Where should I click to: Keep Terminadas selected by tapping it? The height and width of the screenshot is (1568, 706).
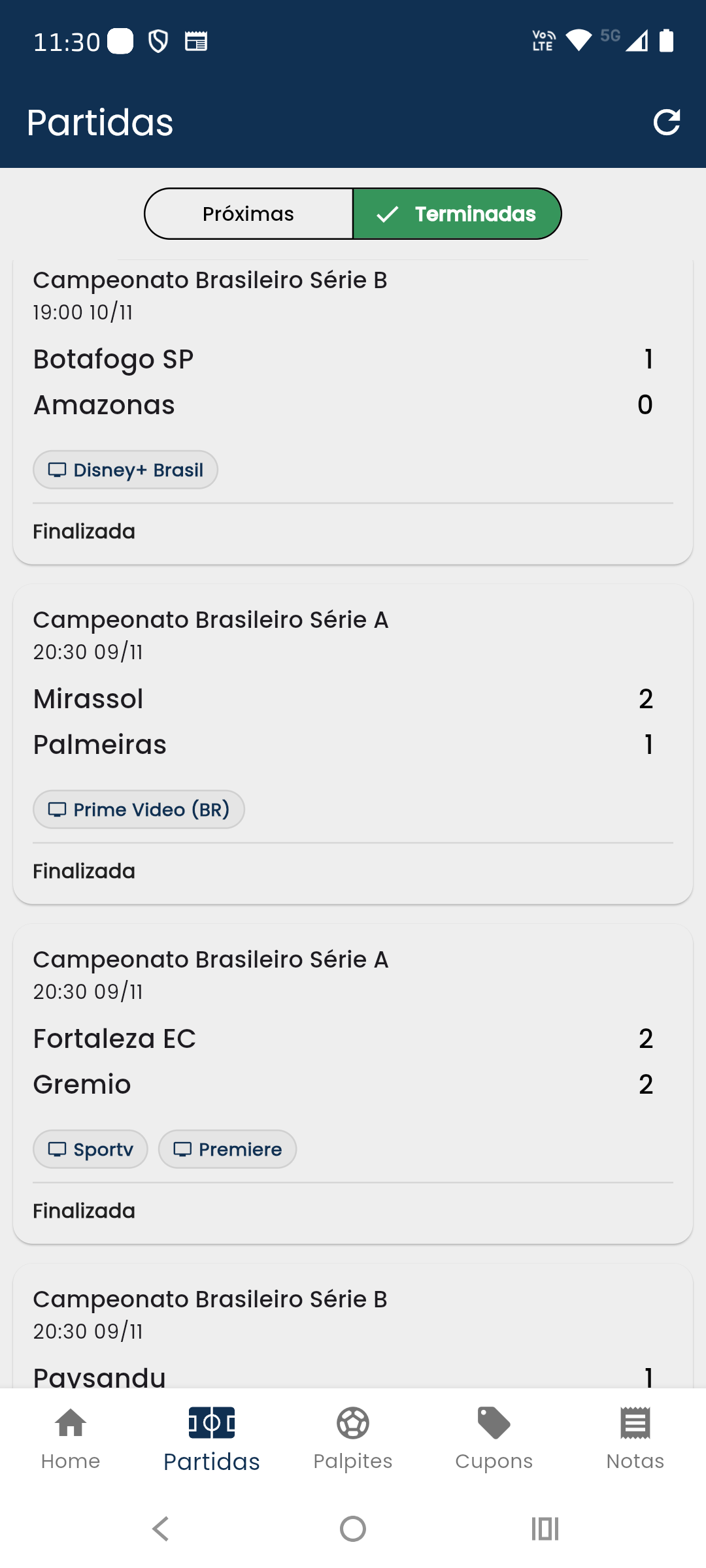[x=456, y=213]
